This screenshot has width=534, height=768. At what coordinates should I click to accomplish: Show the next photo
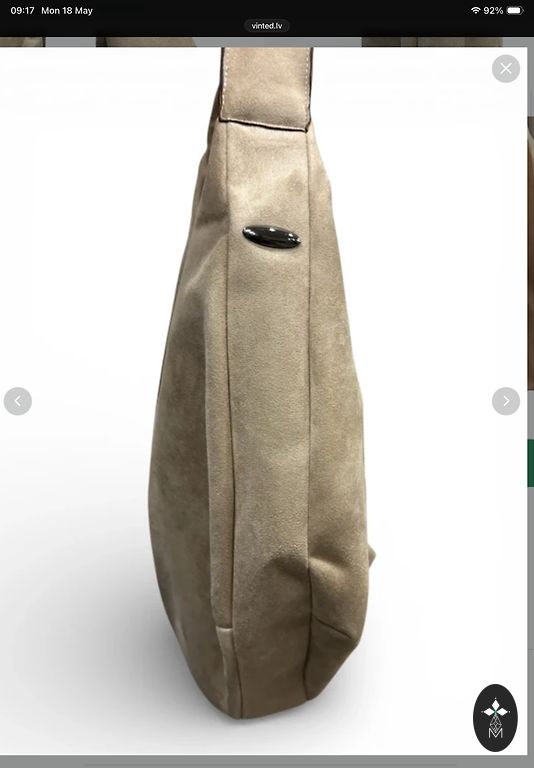[506, 401]
